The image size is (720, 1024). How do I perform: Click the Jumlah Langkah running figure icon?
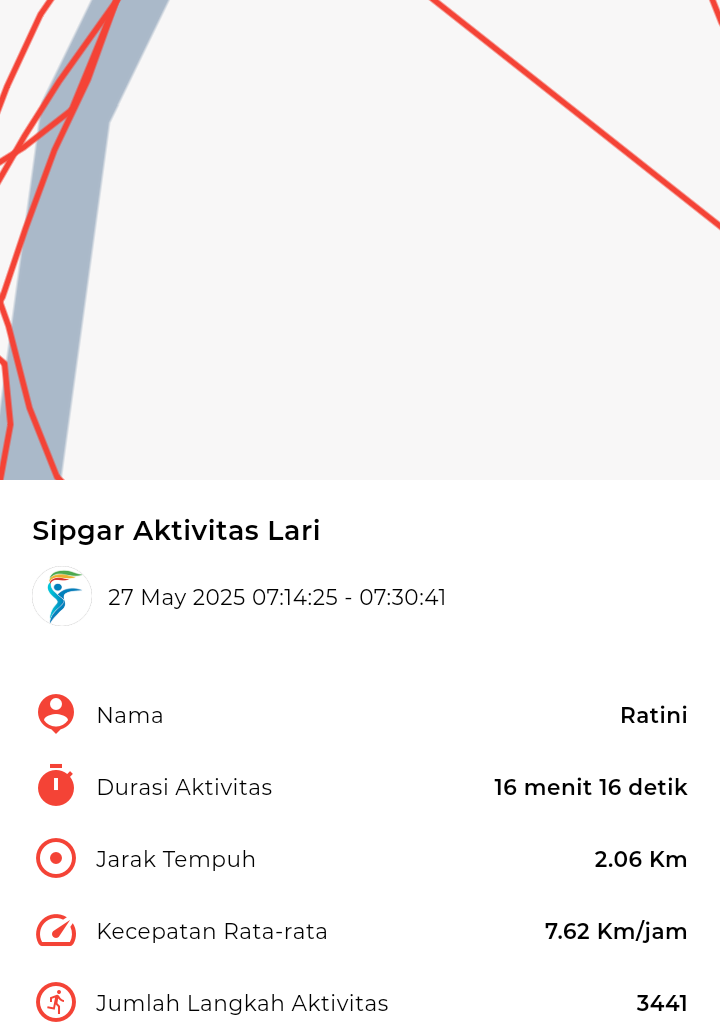[x=56, y=1002]
